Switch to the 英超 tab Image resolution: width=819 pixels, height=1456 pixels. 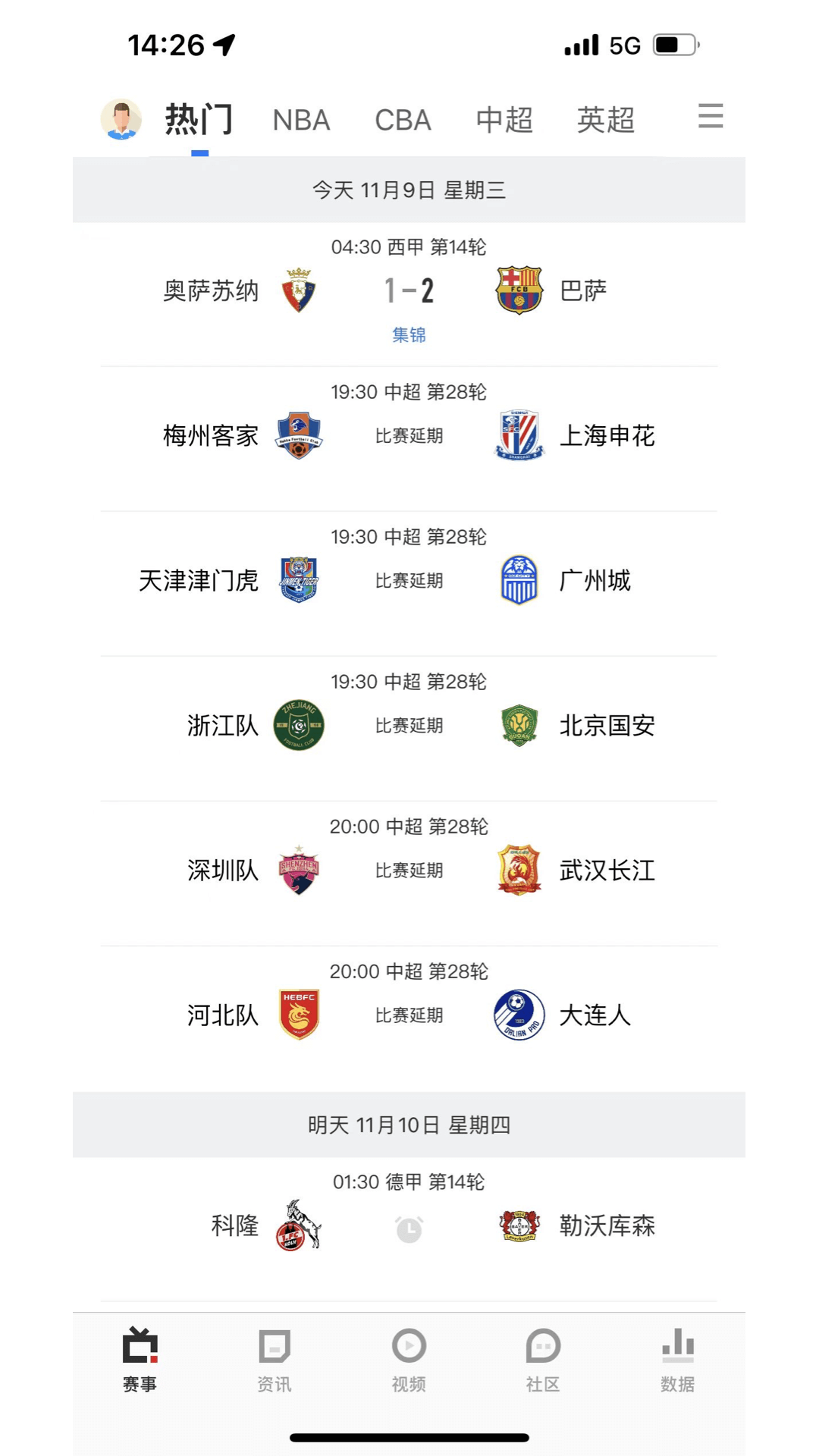605,120
